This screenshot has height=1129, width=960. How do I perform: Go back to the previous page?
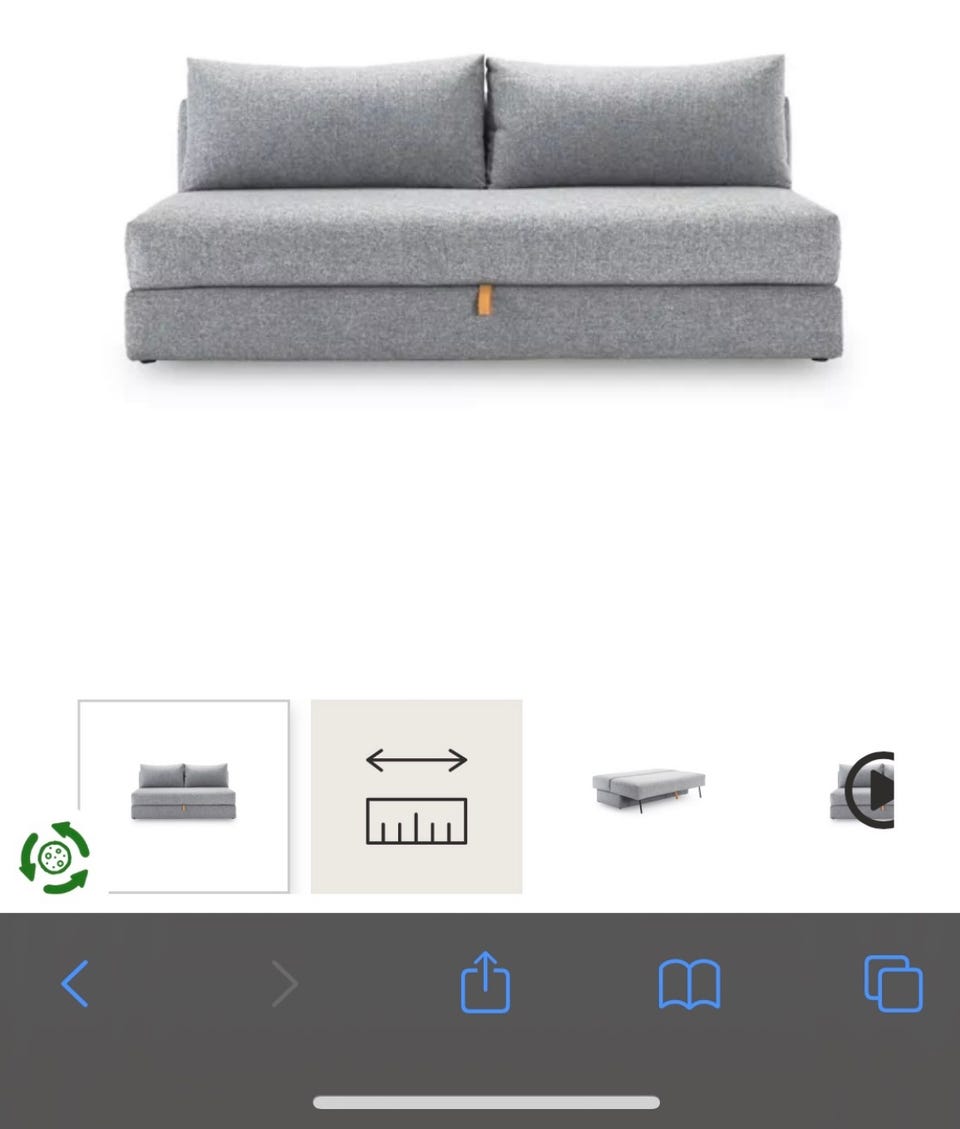pos(75,984)
